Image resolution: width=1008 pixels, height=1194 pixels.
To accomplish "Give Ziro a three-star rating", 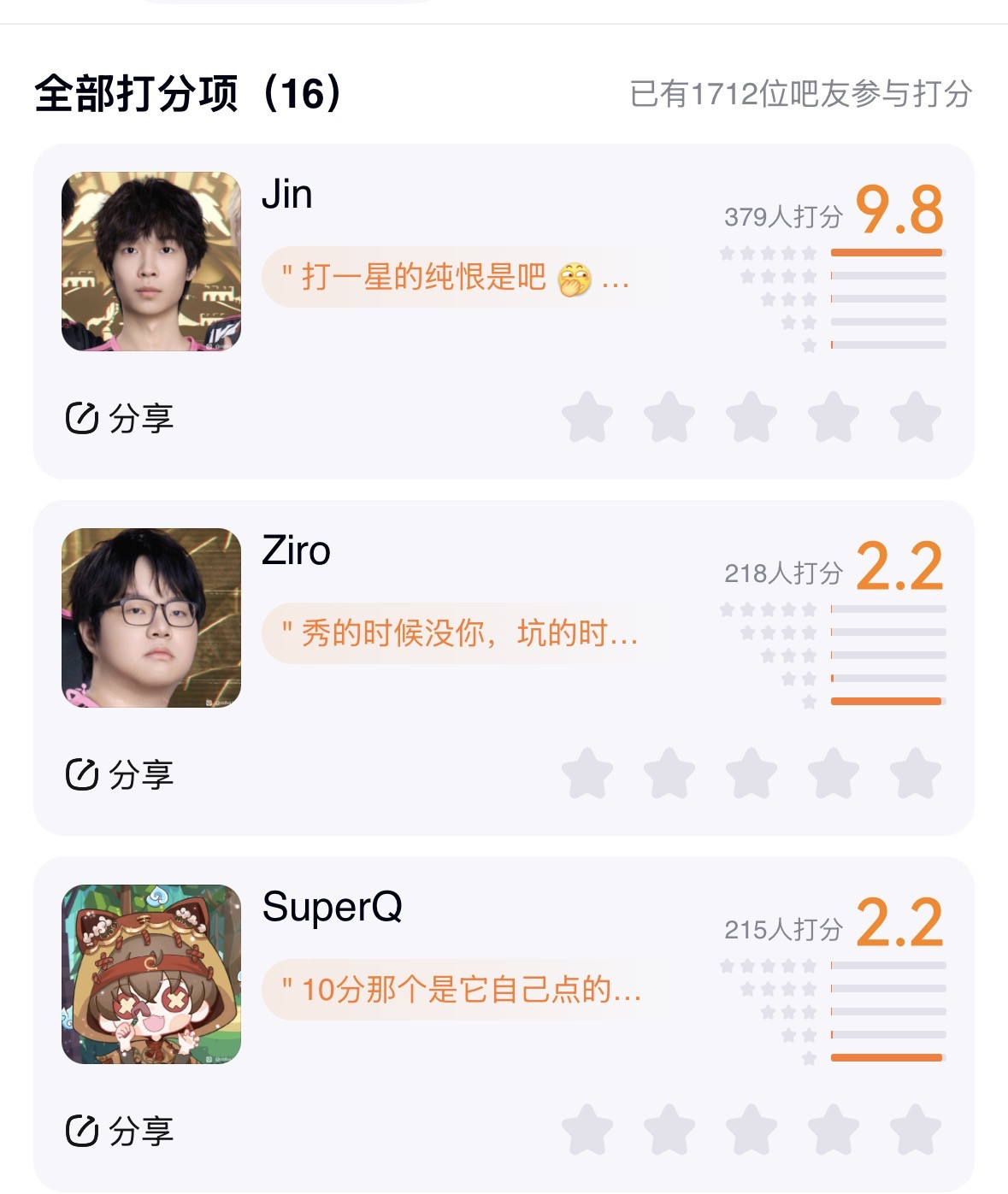I will click(751, 773).
